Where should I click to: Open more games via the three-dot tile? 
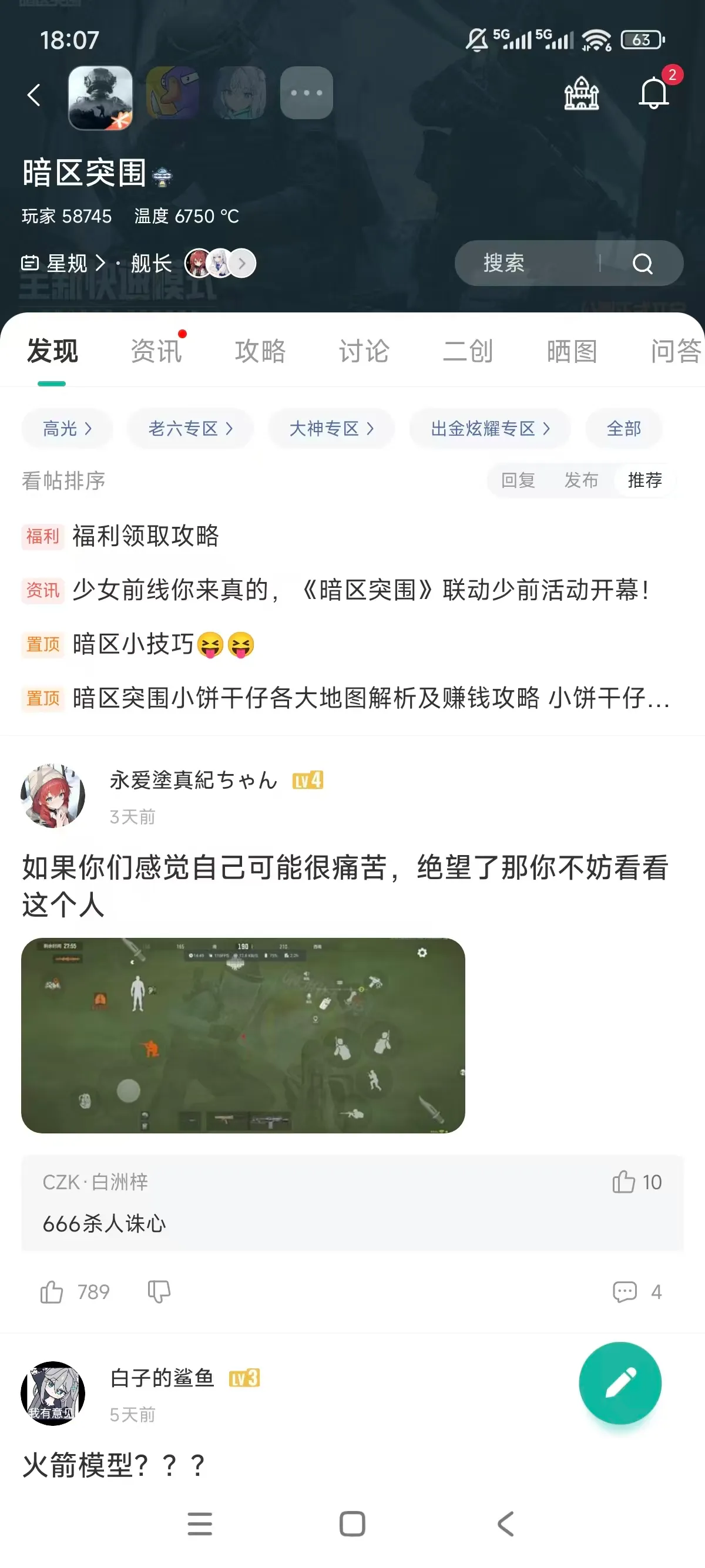(306, 93)
